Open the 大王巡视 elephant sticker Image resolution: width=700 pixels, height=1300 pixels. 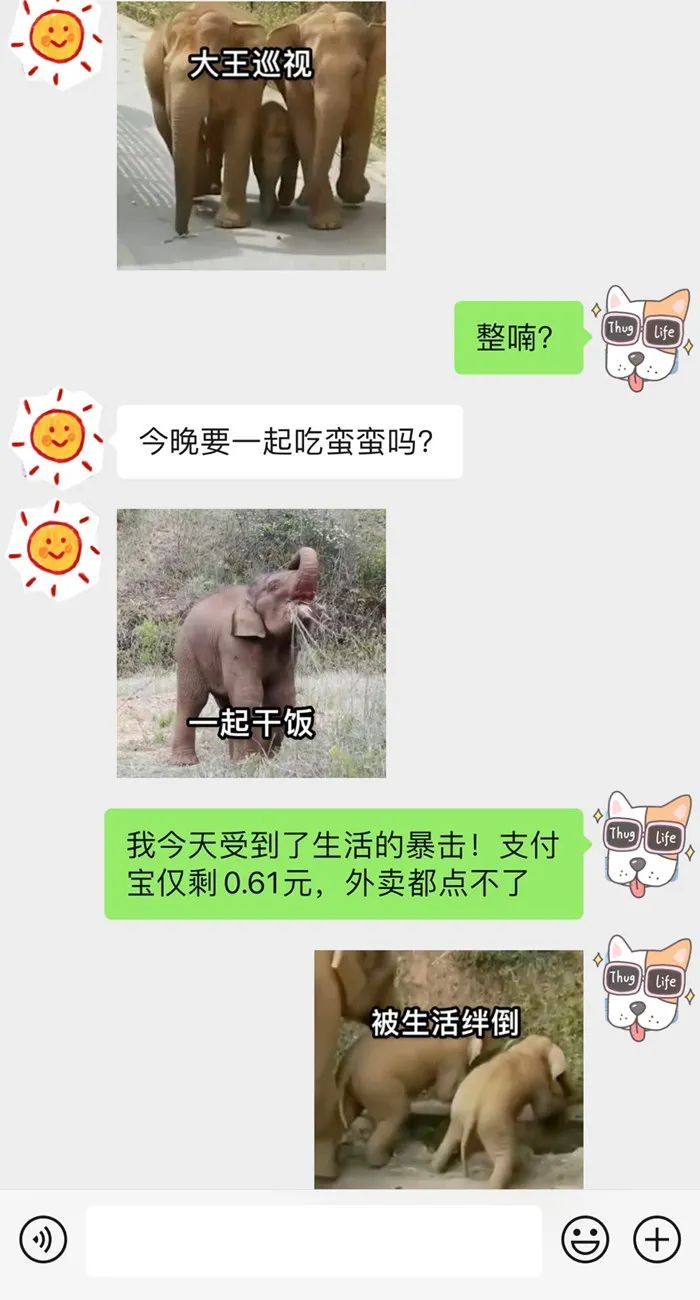pyautogui.click(x=251, y=135)
